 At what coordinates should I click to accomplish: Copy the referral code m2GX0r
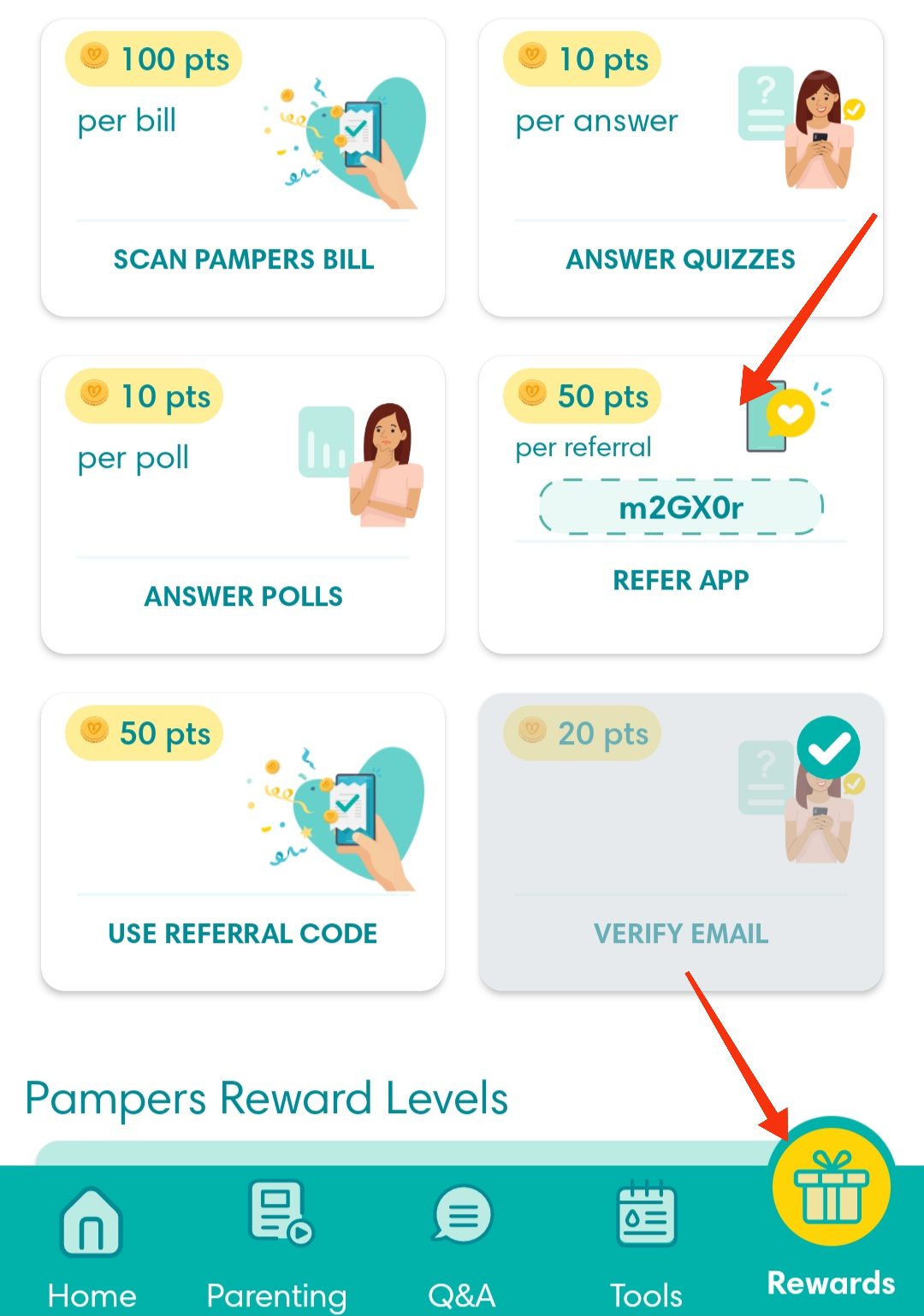(x=680, y=507)
